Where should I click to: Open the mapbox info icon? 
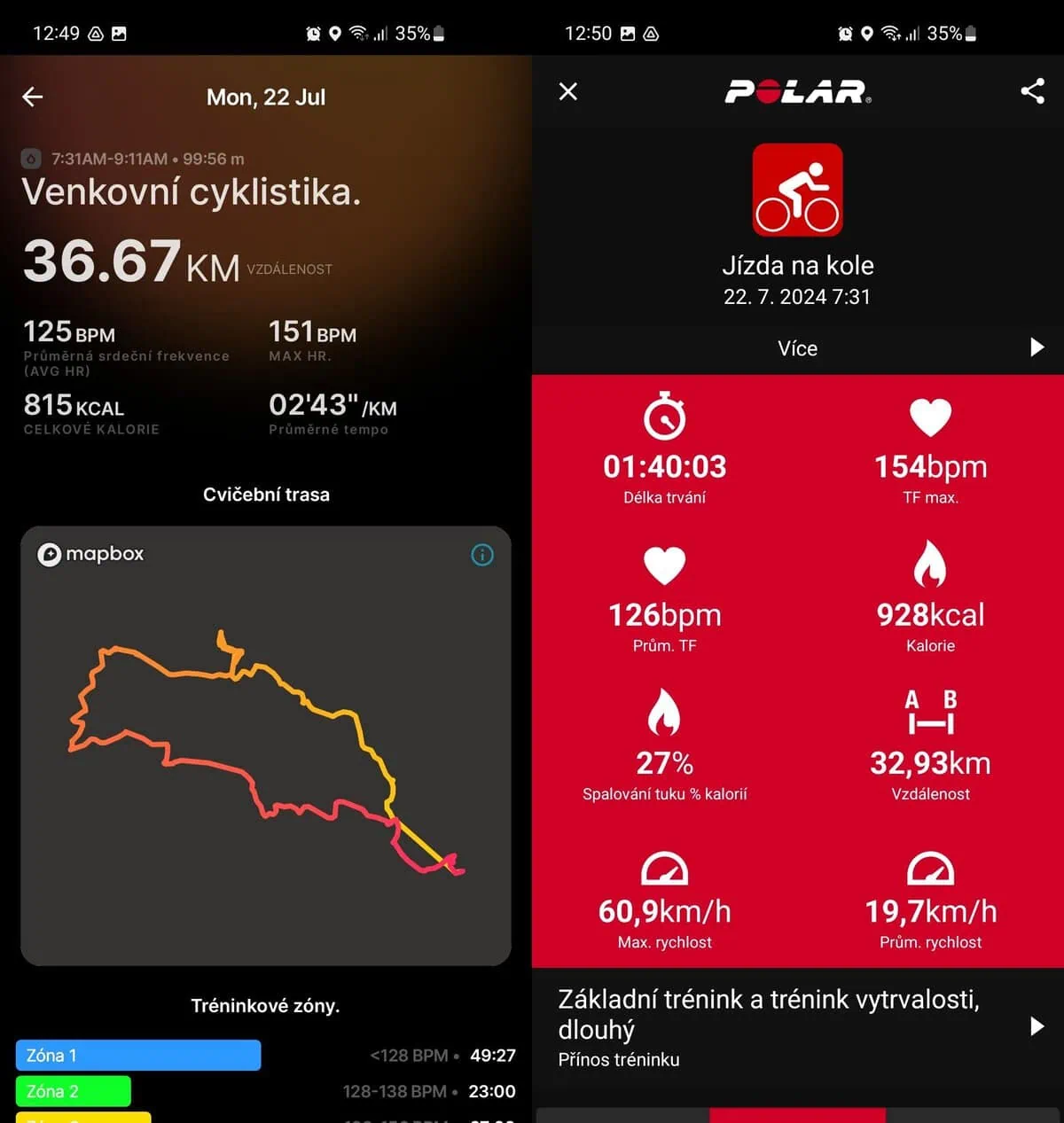click(482, 556)
